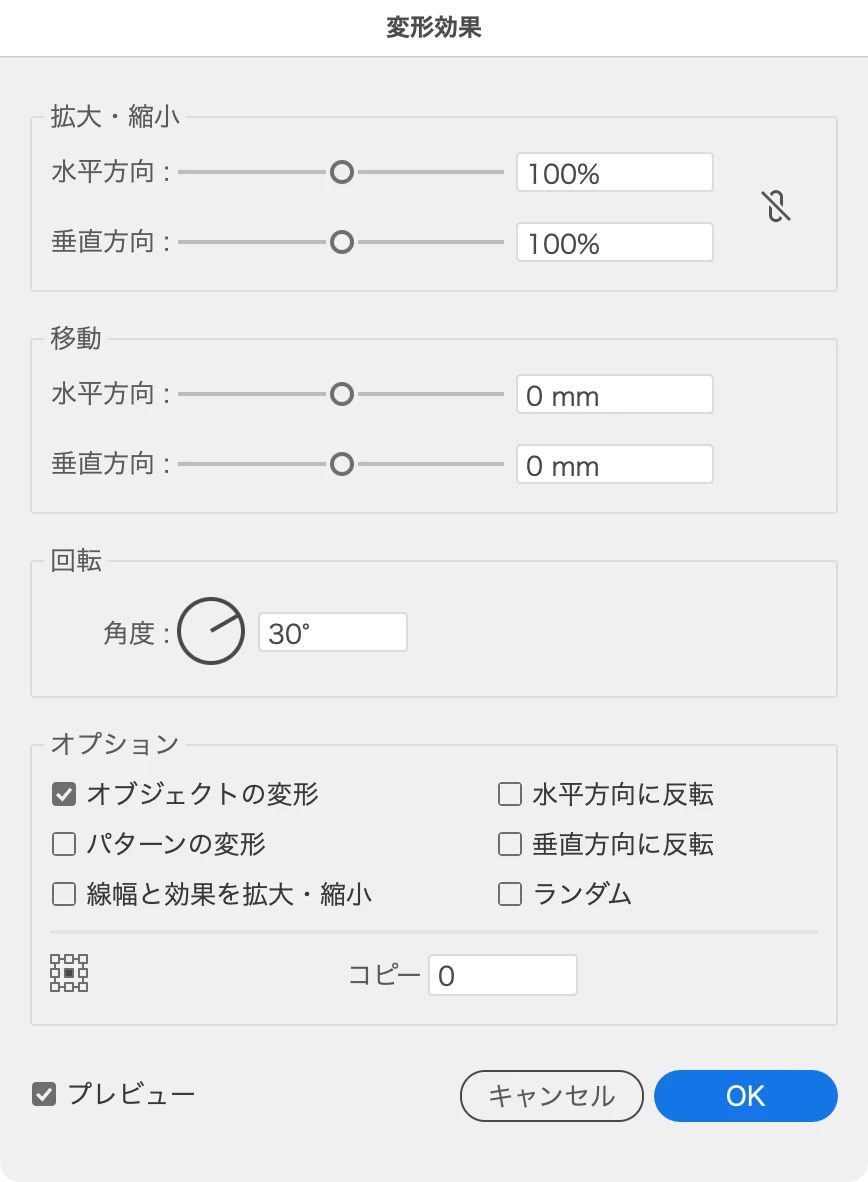The image size is (868, 1182).
Task: Select the 移動 垂直方向 0 mm field
Action: pyautogui.click(x=614, y=465)
